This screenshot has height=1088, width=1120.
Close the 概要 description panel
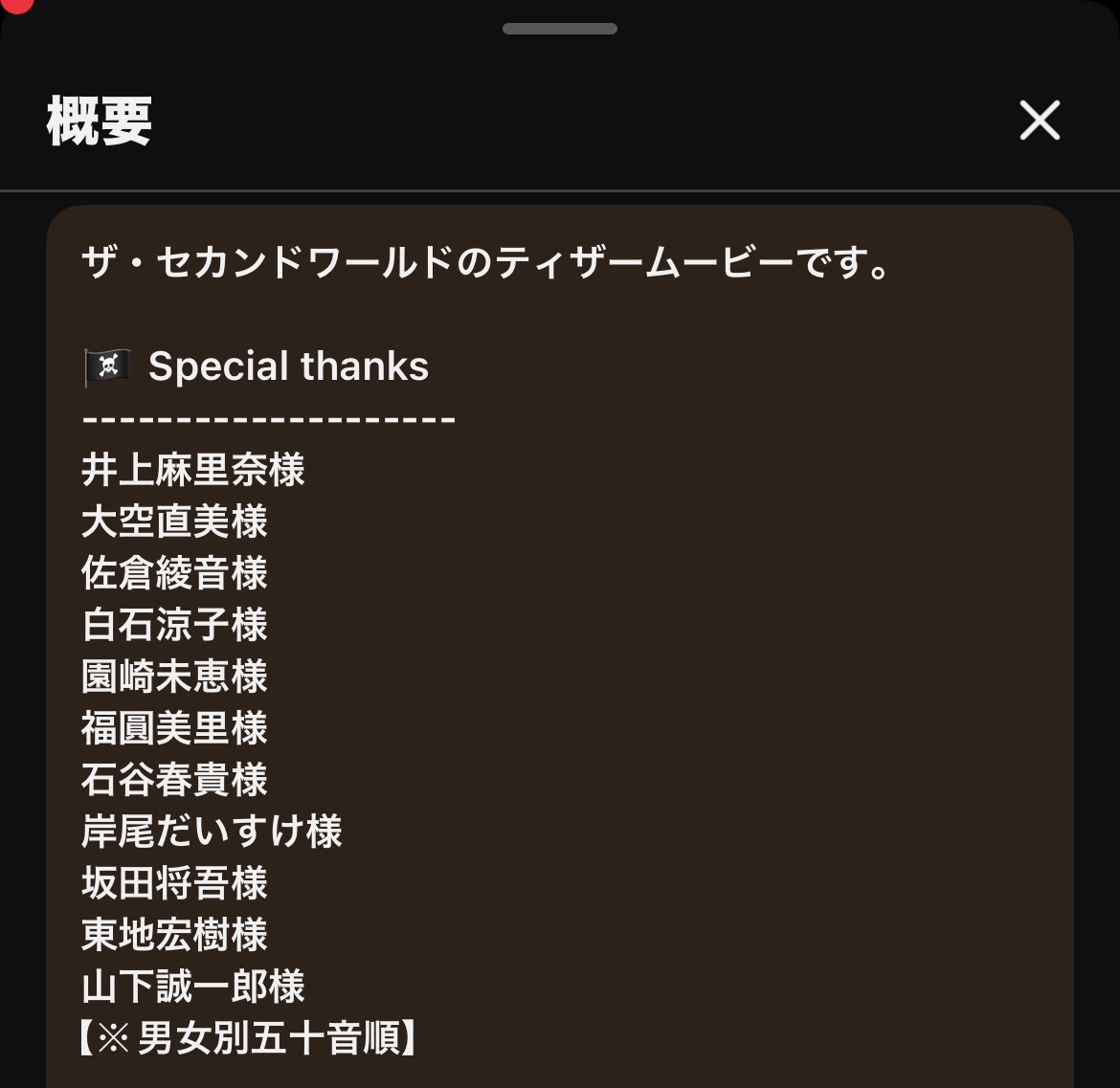click(1040, 121)
